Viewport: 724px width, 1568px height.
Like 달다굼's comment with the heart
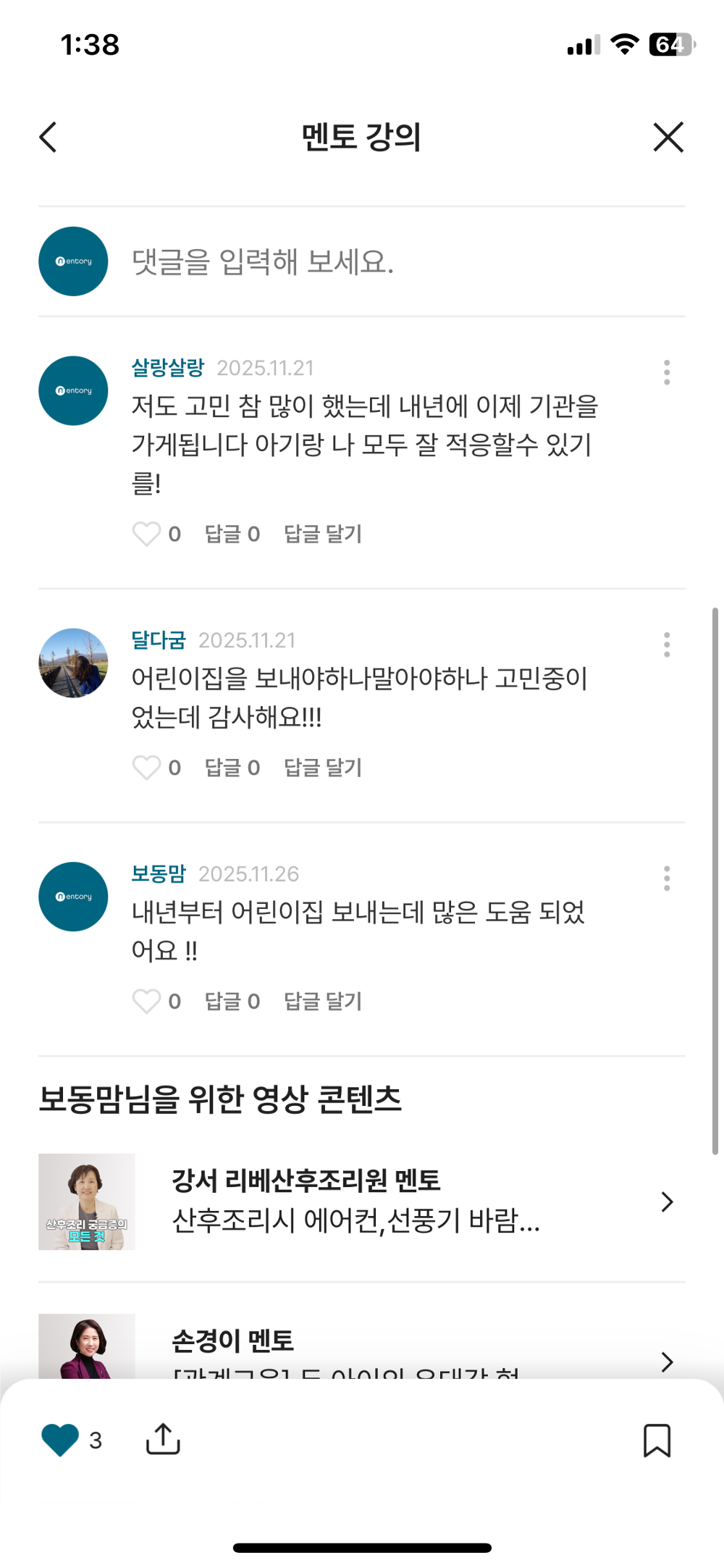[148, 768]
